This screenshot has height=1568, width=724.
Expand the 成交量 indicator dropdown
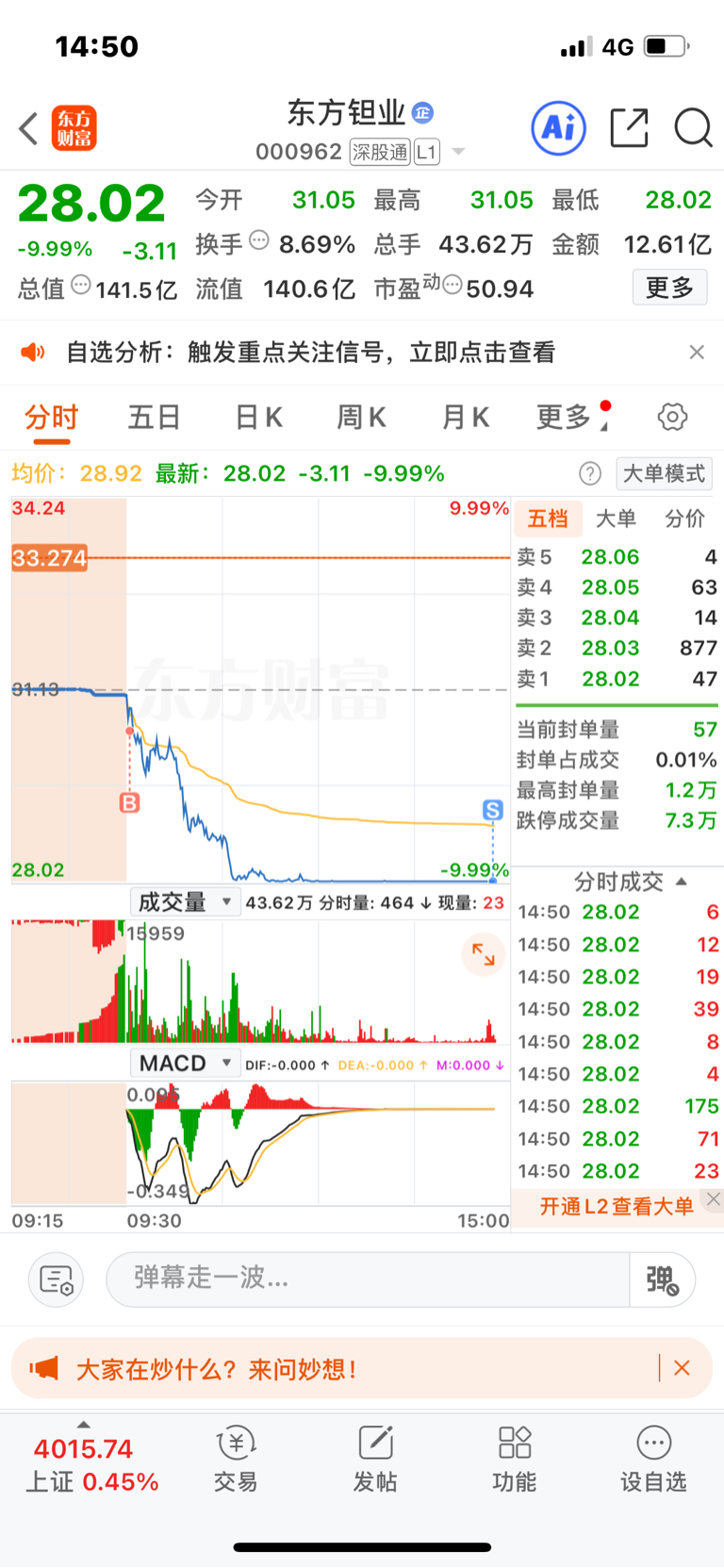[x=185, y=902]
